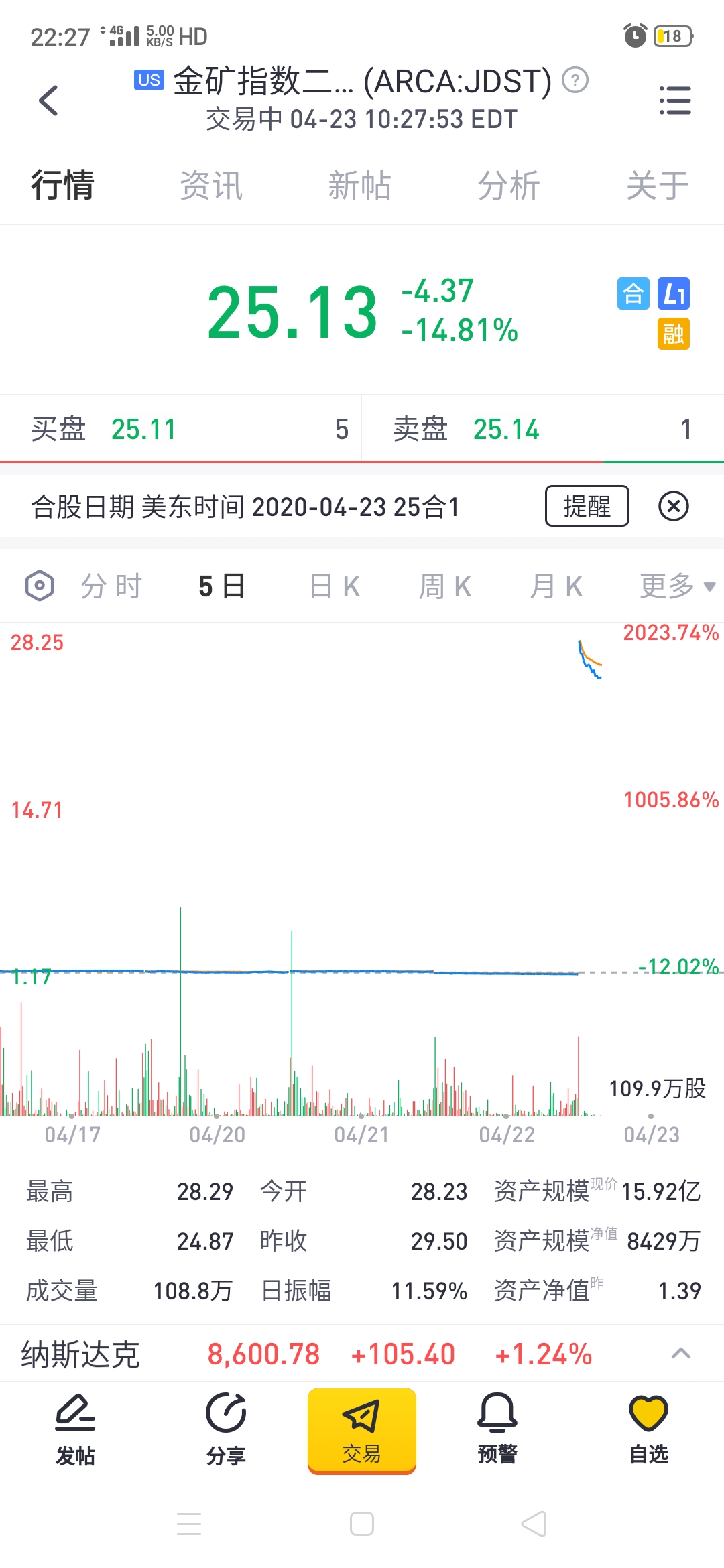
Task: Expand the 更多 chart options dropdown
Action: pyautogui.click(x=677, y=586)
